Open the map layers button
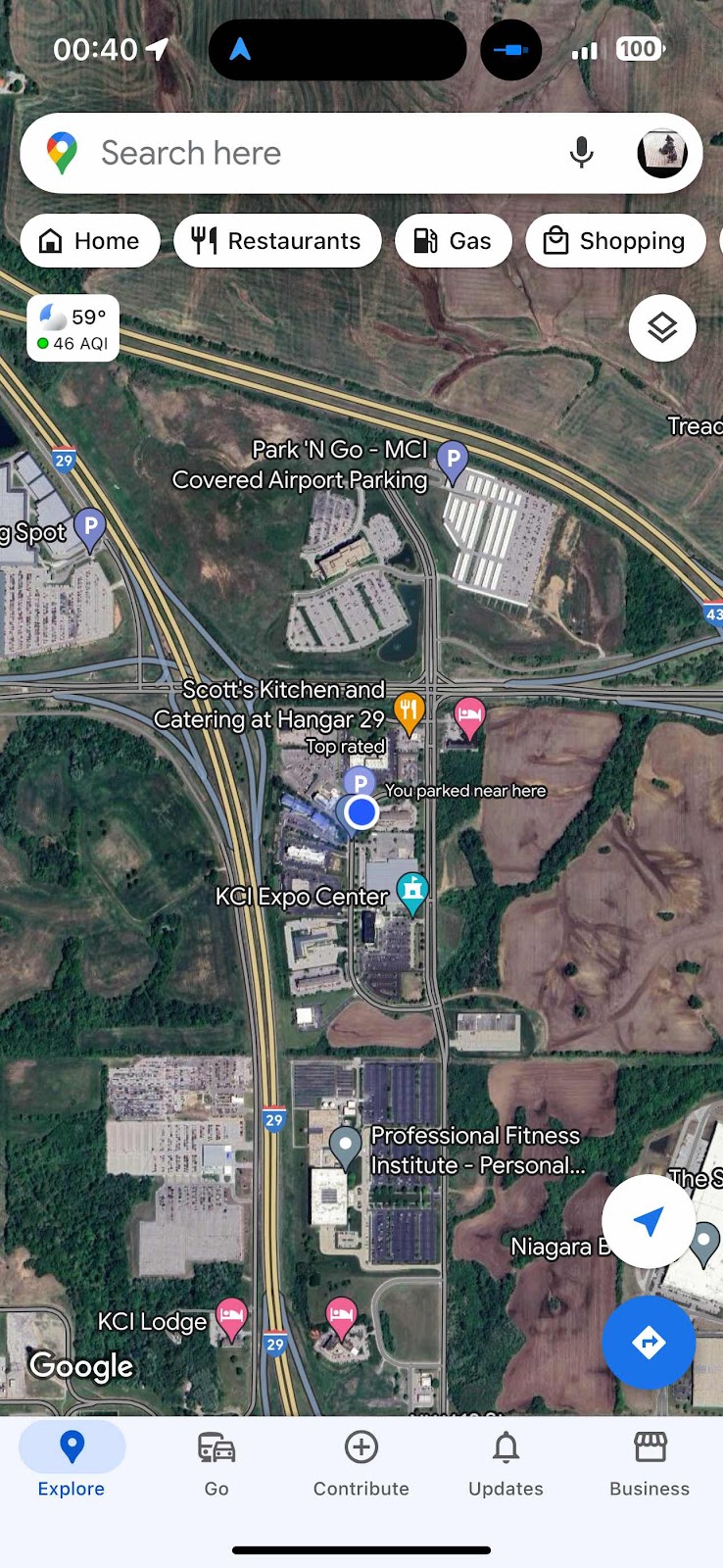This screenshot has width=723, height=1568. [662, 327]
